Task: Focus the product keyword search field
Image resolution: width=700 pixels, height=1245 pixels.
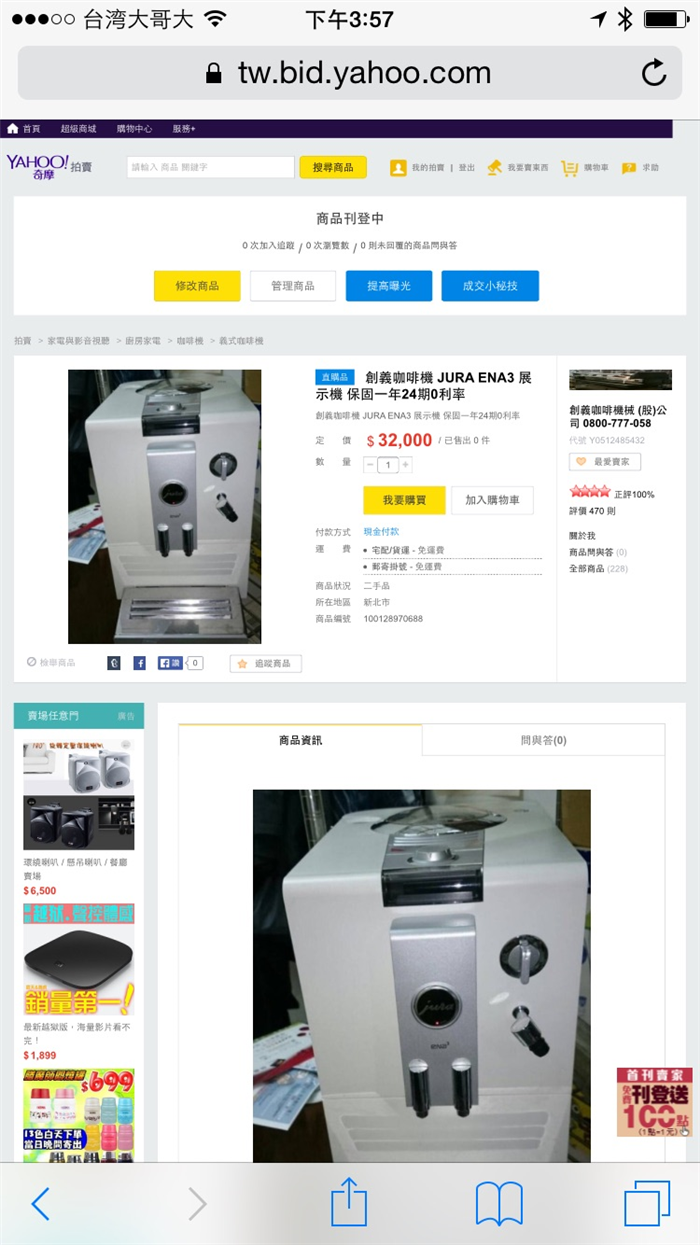Action: click(210, 167)
